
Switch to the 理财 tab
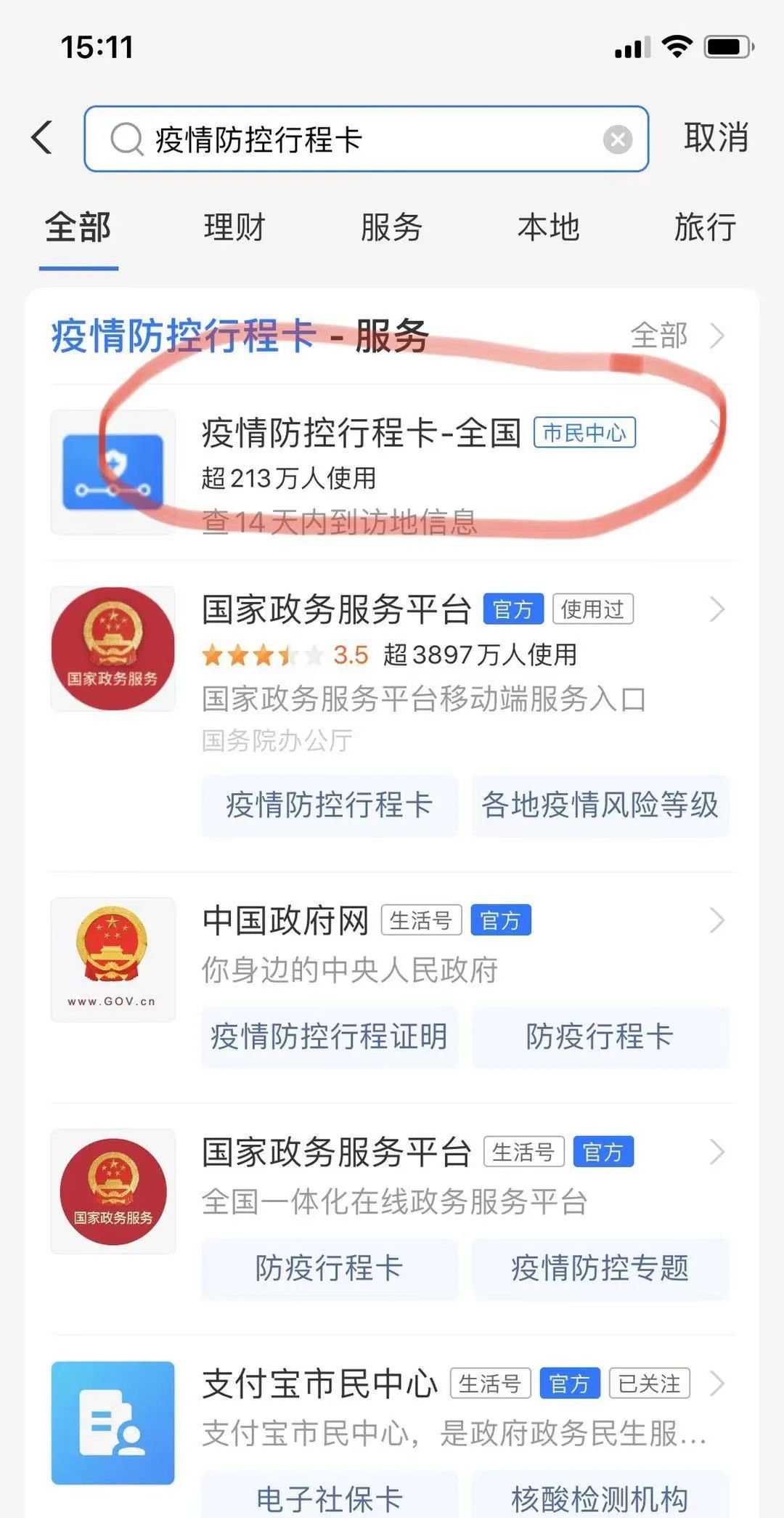[x=234, y=227]
